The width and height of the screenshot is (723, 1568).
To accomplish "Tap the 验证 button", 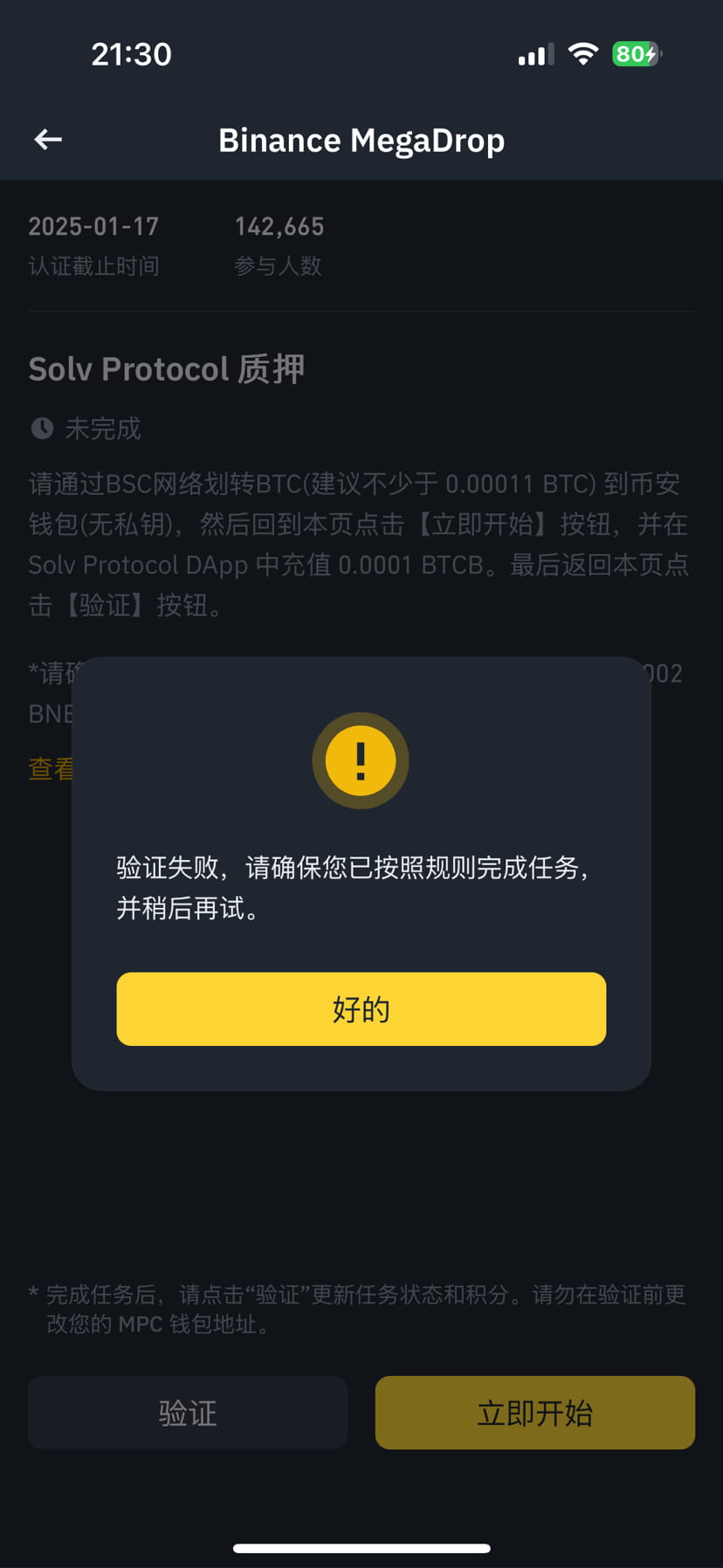I will click(x=188, y=1413).
